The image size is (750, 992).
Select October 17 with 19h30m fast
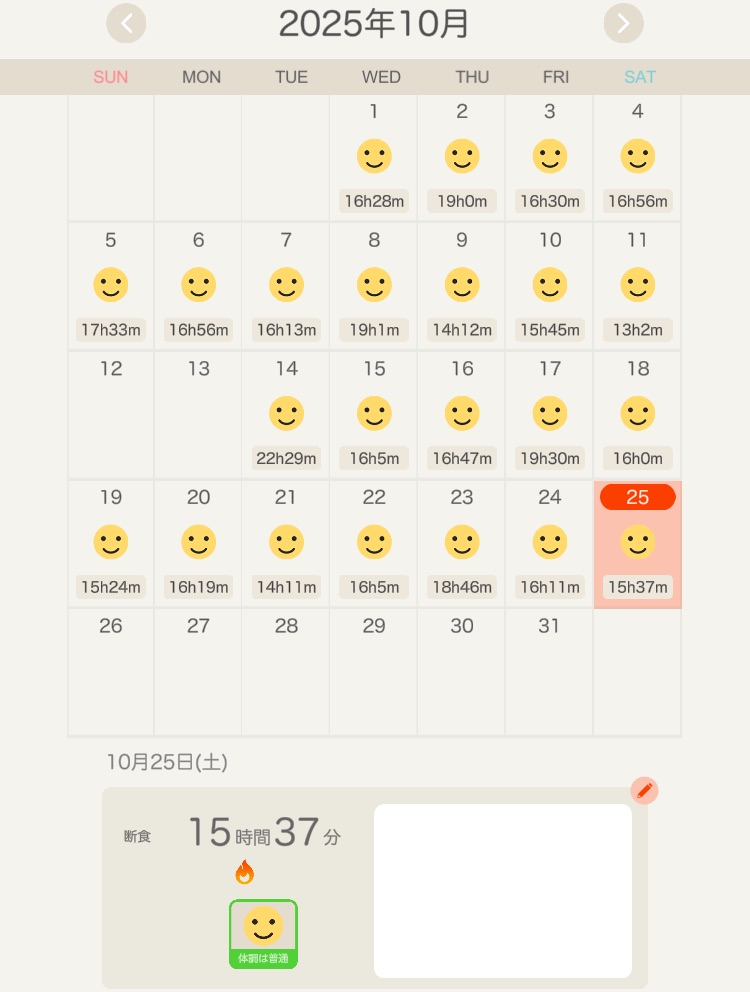pyautogui.click(x=550, y=414)
